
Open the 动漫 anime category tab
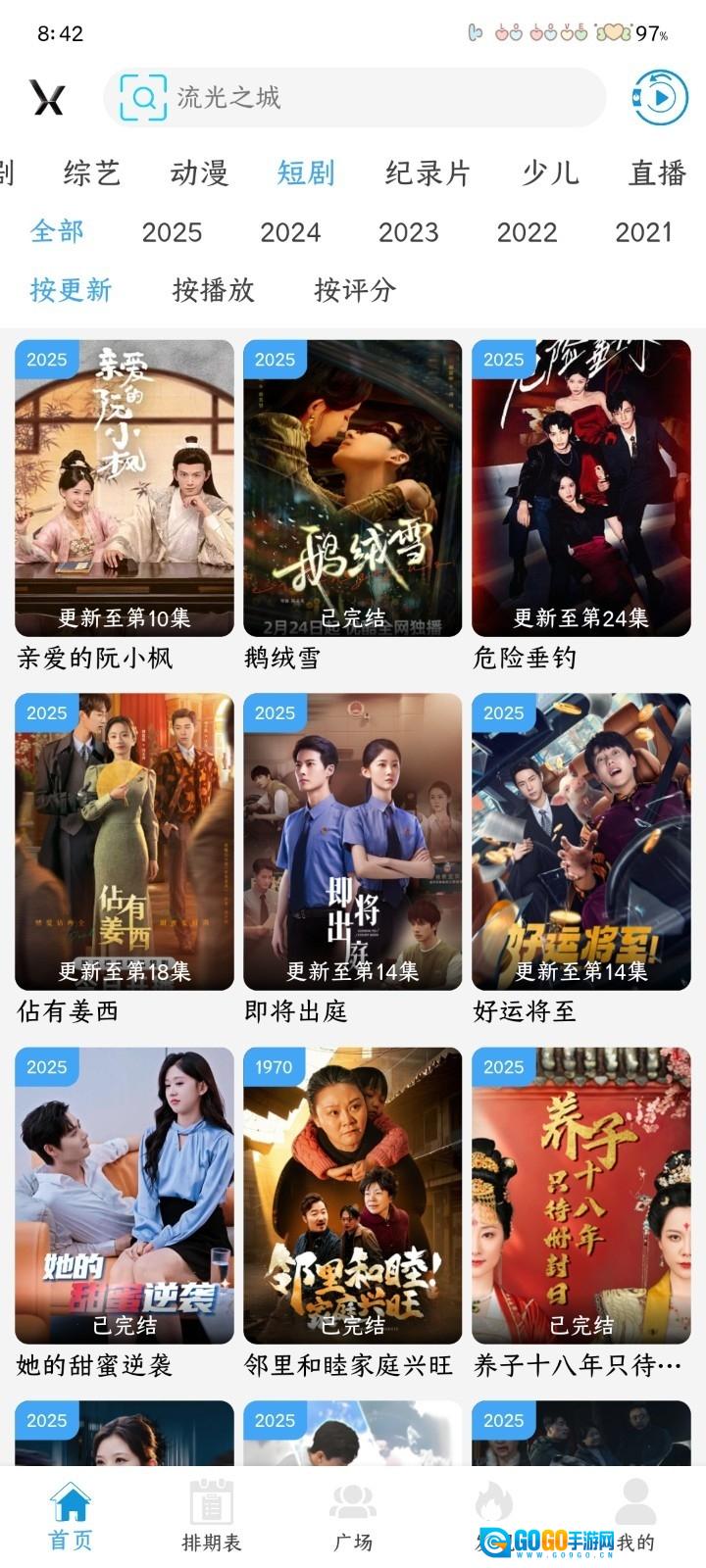pos(196,173)
